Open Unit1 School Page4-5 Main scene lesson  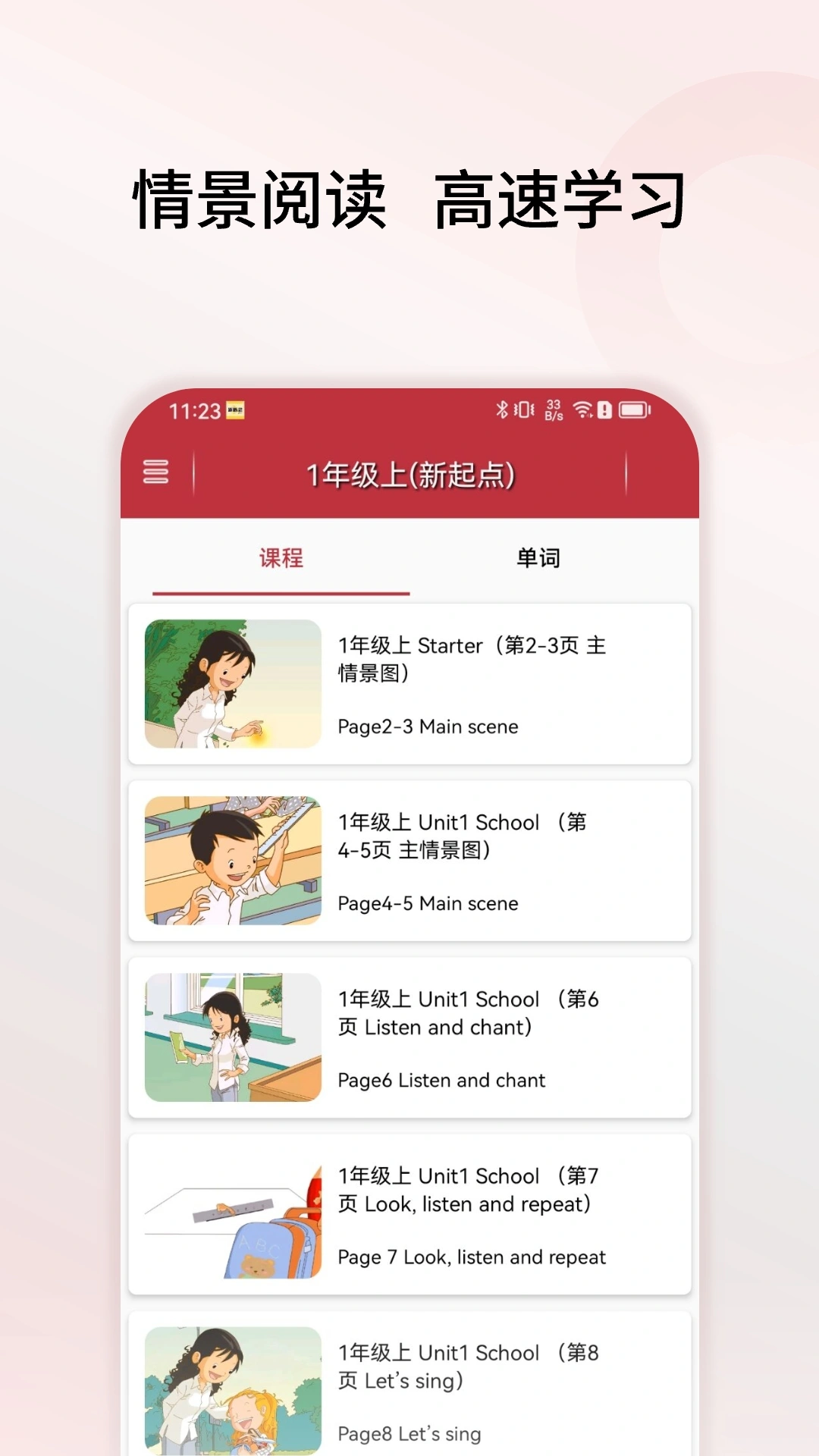point(409,861)
